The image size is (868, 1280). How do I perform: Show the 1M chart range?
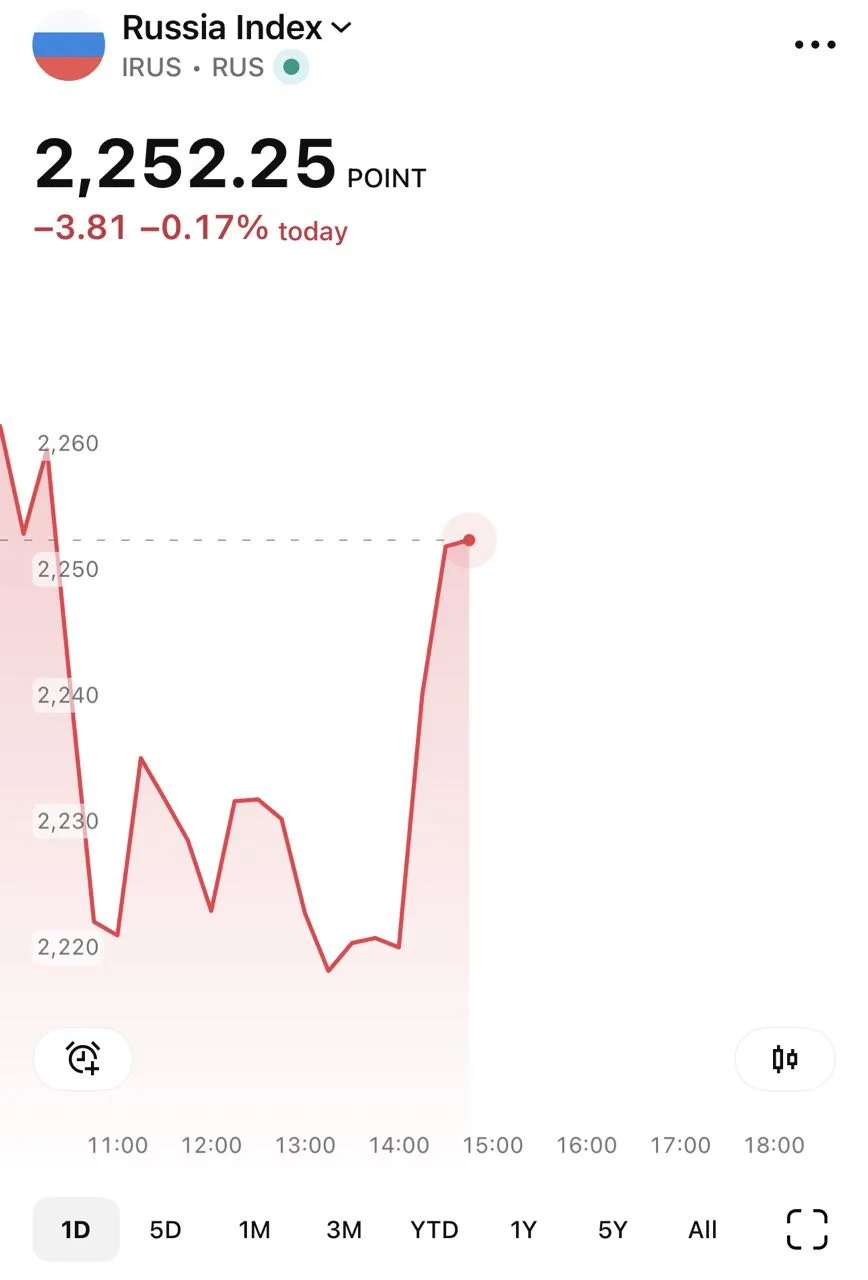tap(254, 1229)
